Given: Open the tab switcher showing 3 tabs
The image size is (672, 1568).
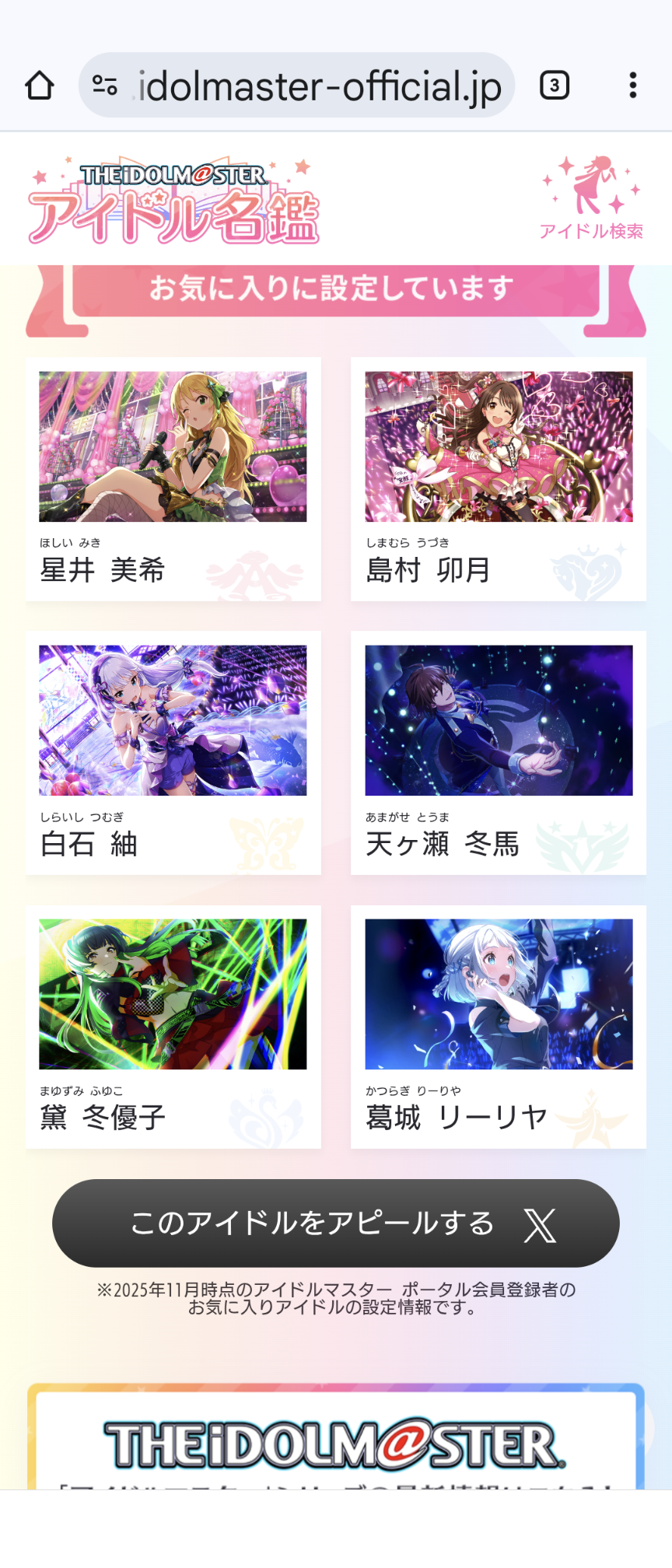Looking at the screenshot, I should click(x=555, y=86).
